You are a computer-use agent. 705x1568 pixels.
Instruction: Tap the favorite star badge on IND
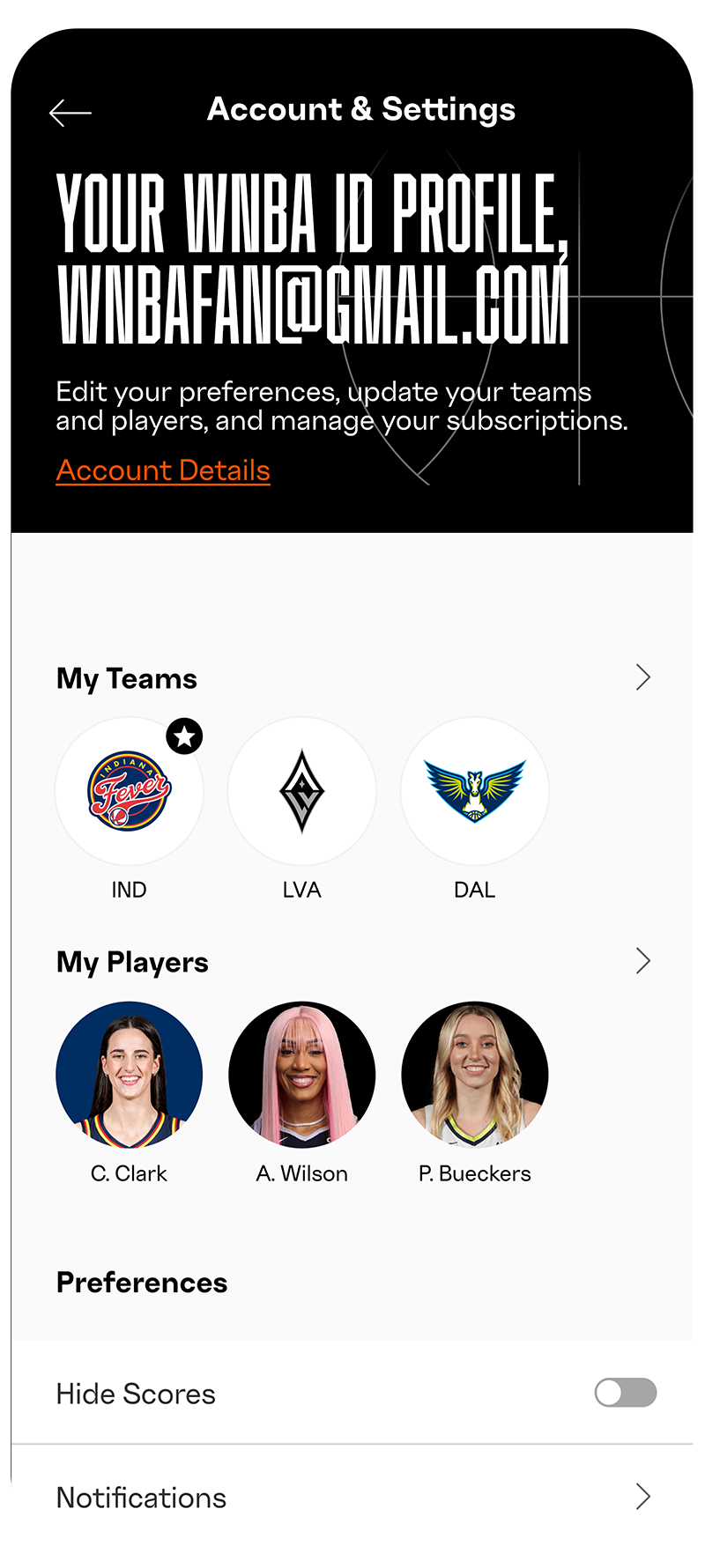pos(184,736)
